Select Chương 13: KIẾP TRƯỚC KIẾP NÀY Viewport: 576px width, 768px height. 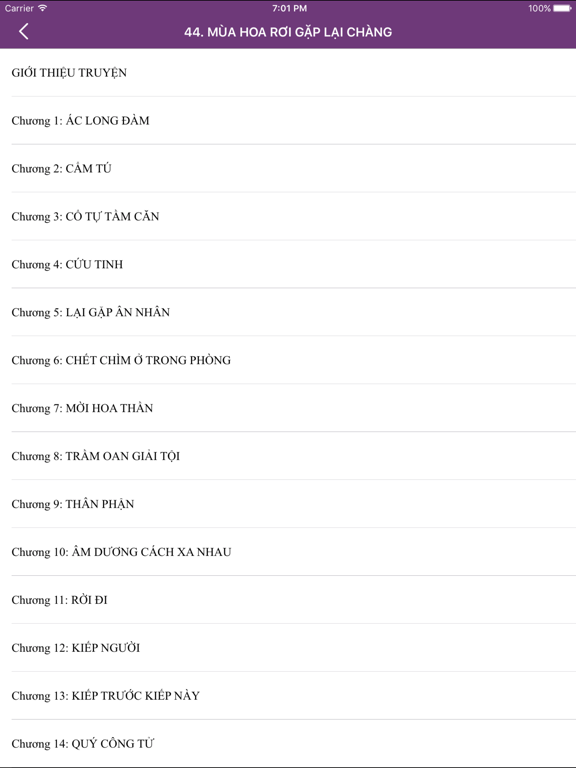(288, 696)
